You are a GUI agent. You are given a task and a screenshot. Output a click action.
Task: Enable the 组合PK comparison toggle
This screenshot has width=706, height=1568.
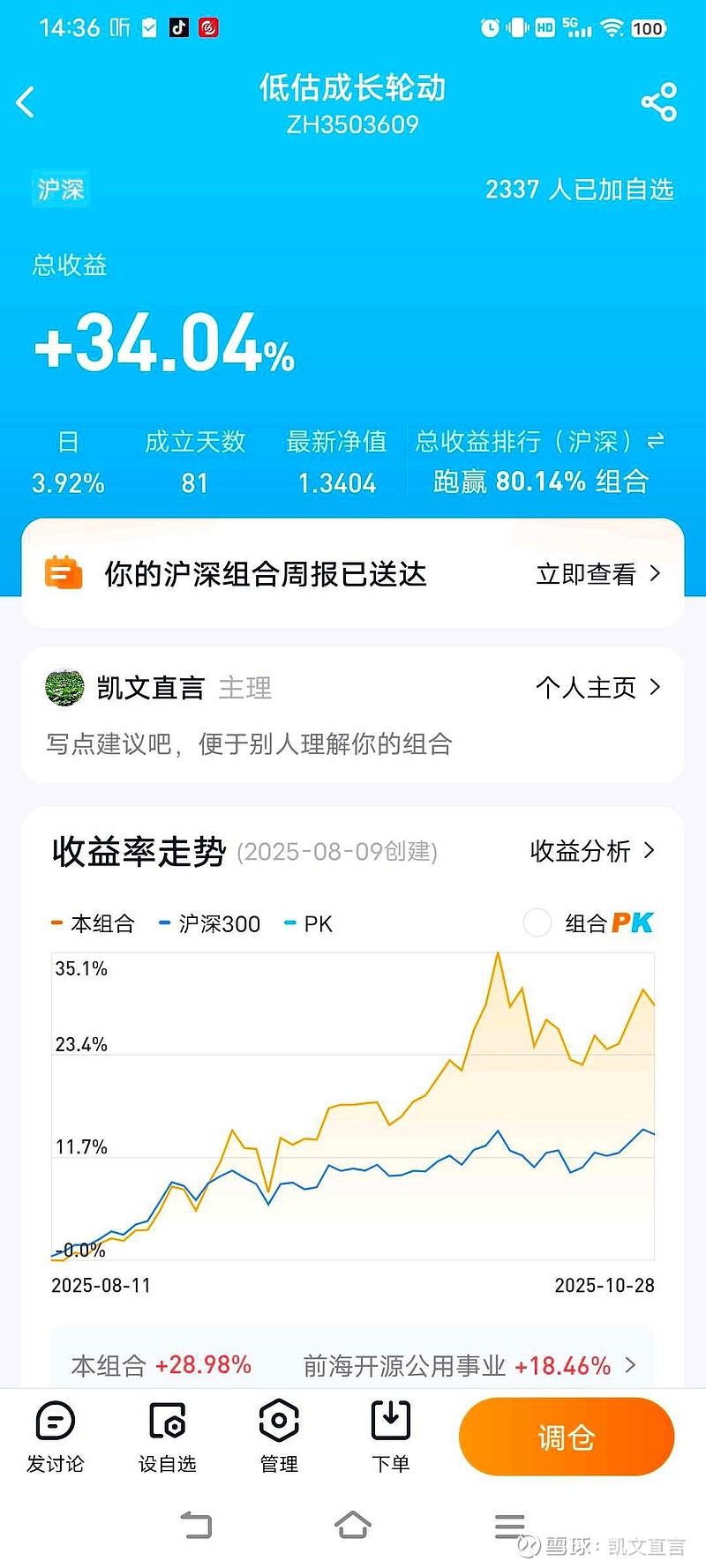537,923
